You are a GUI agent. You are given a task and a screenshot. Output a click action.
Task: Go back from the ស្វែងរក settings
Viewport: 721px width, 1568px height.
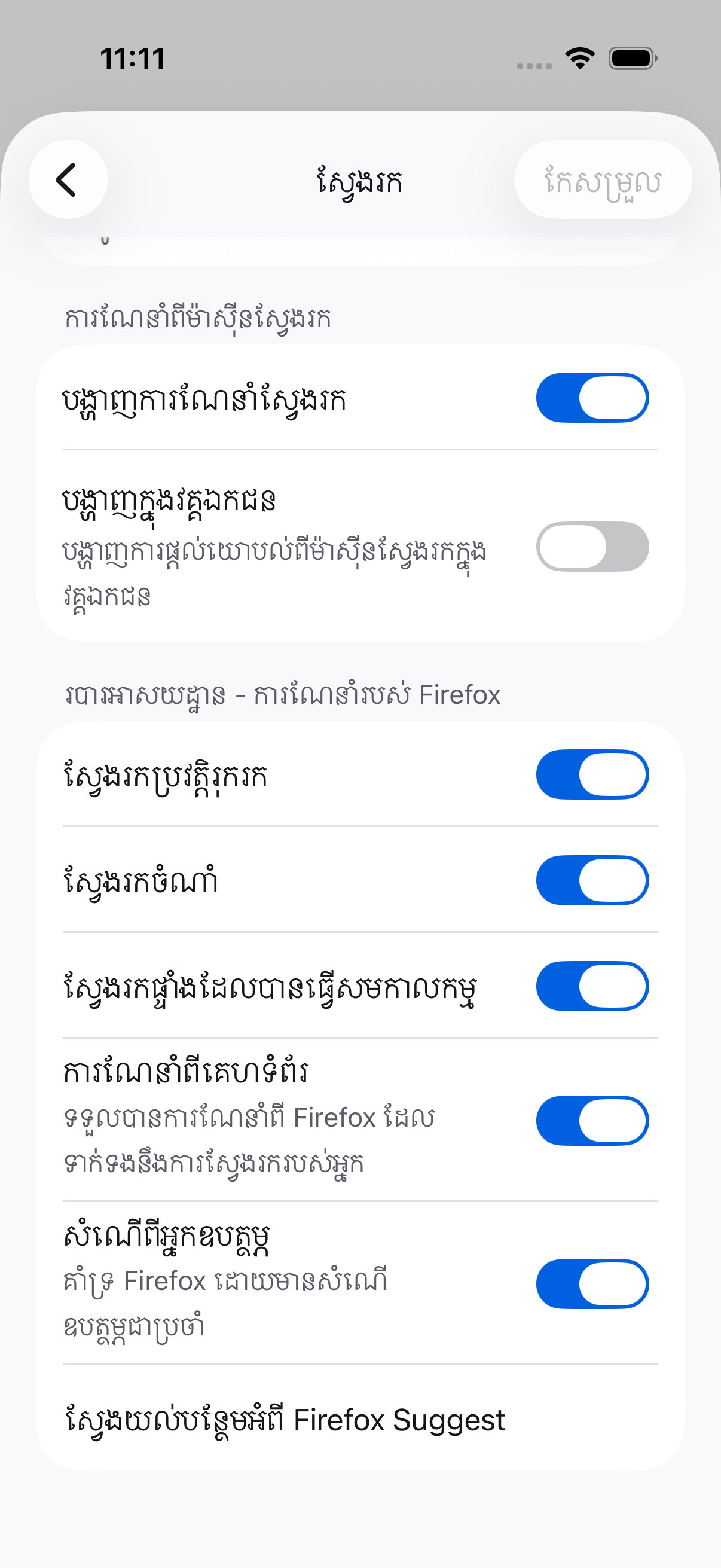pos(68,179)
